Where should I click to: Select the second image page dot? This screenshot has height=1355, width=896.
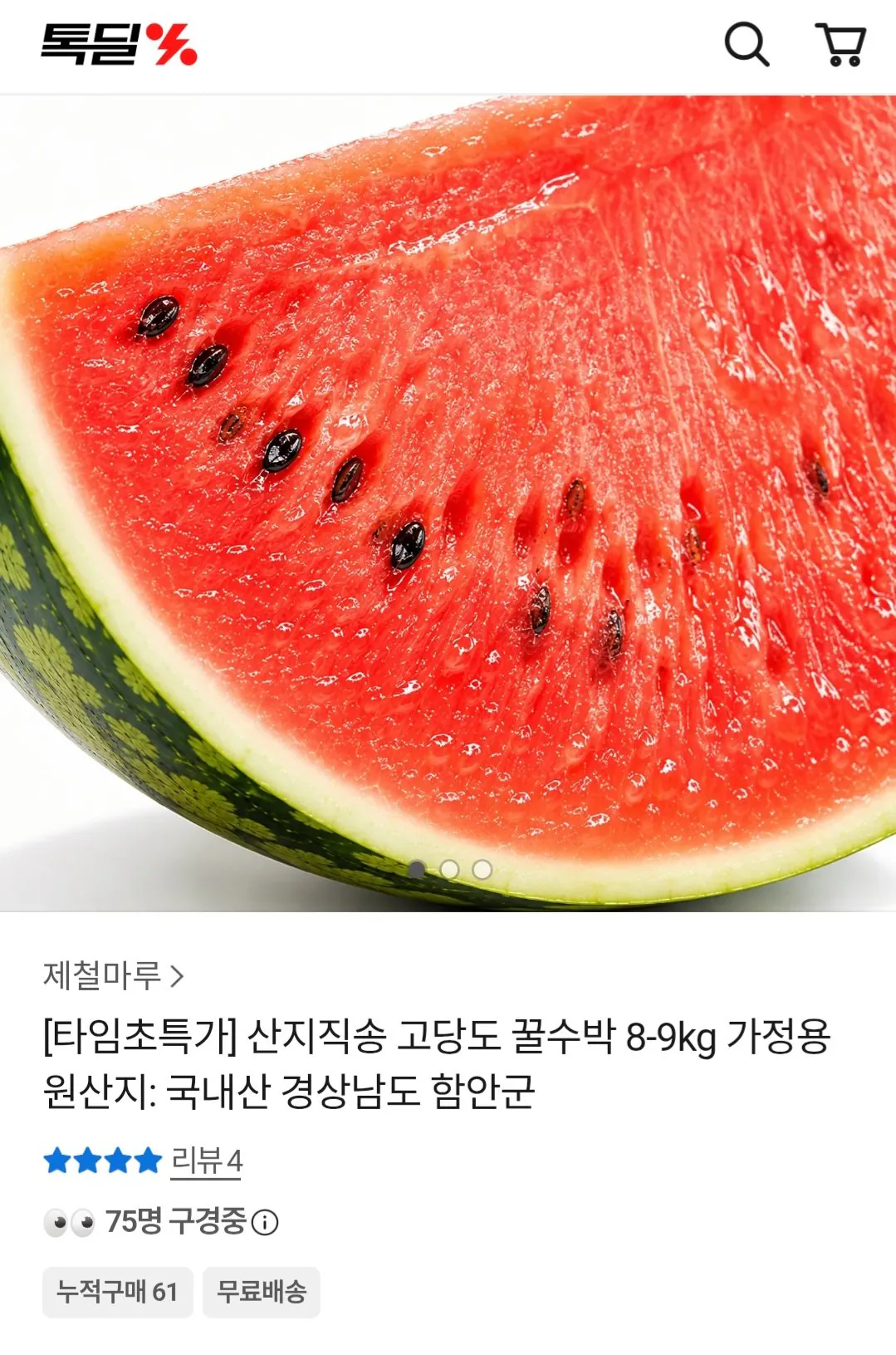[x=449, y=869]
